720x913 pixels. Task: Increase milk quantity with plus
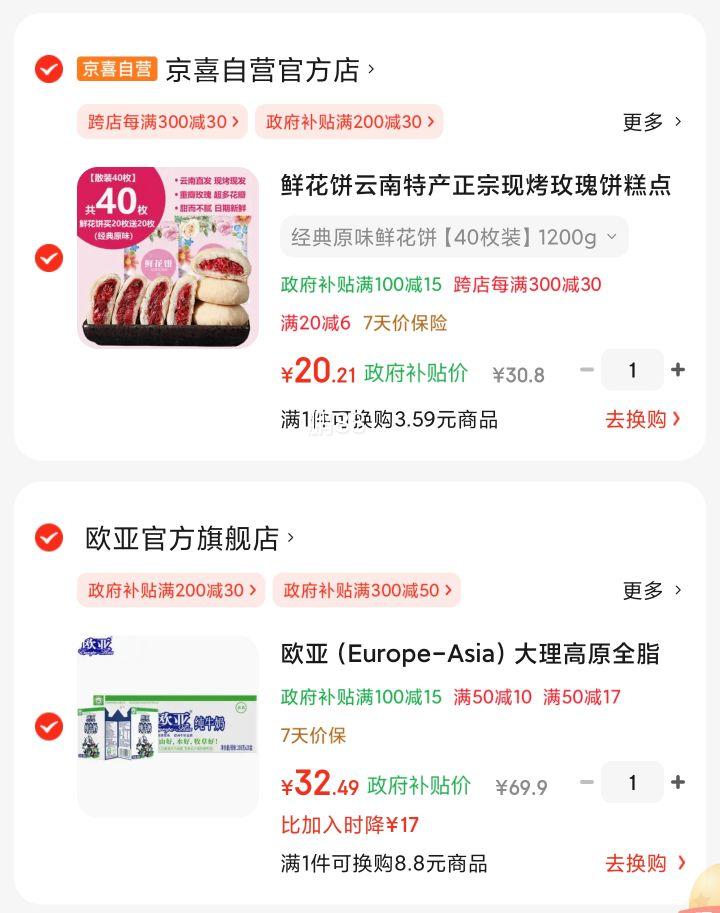pyautogui.click(x=679, y=783)
